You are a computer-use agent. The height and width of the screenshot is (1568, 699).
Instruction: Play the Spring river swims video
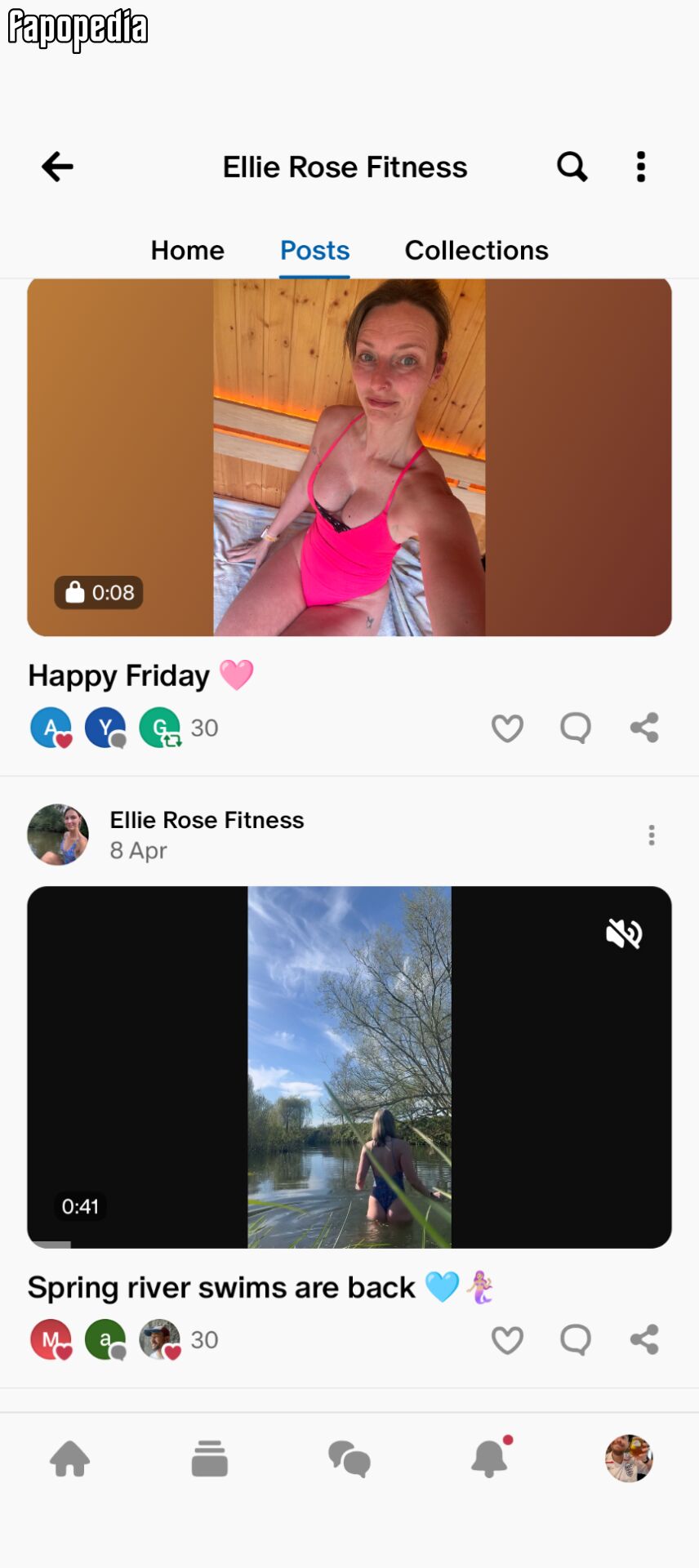[x=349, y=1067]
